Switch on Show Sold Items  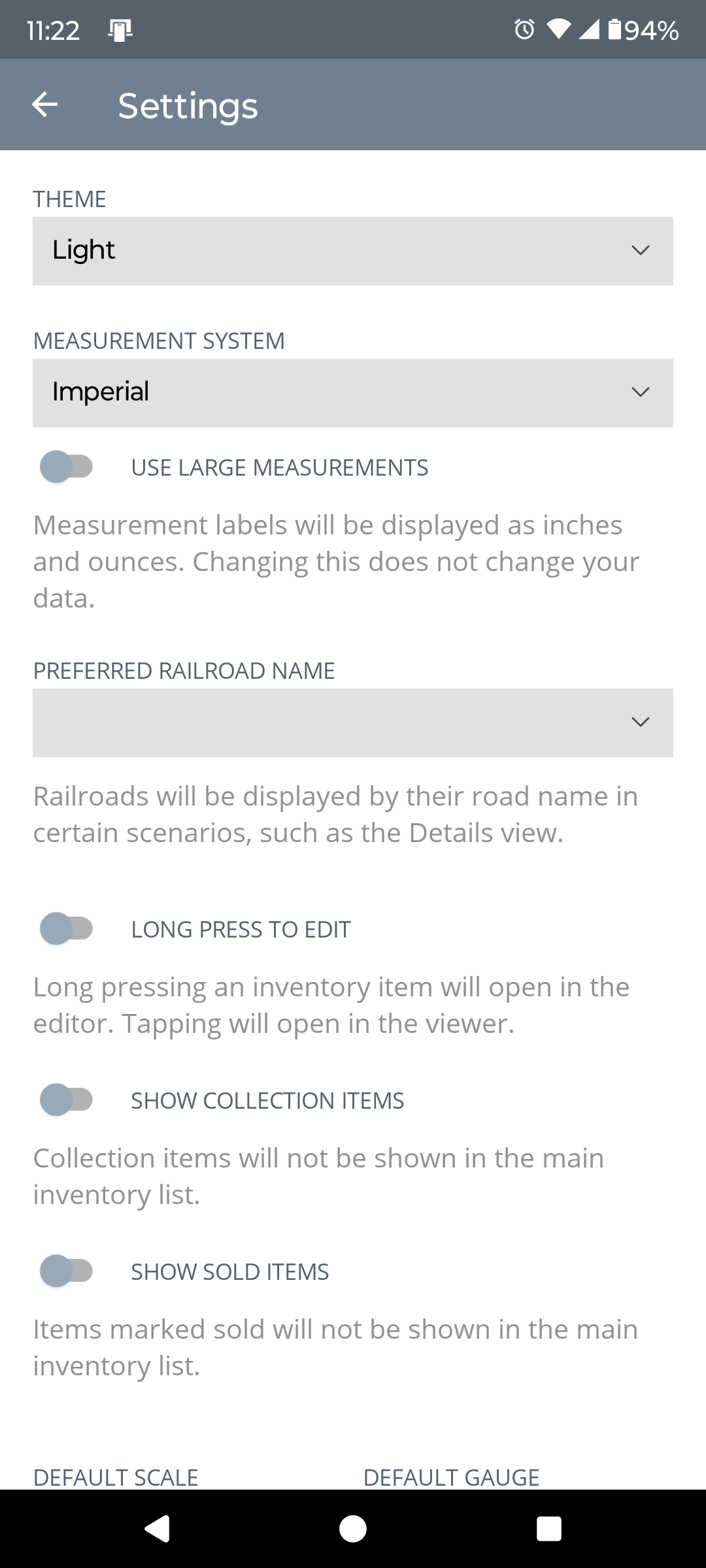[66, 1271]
